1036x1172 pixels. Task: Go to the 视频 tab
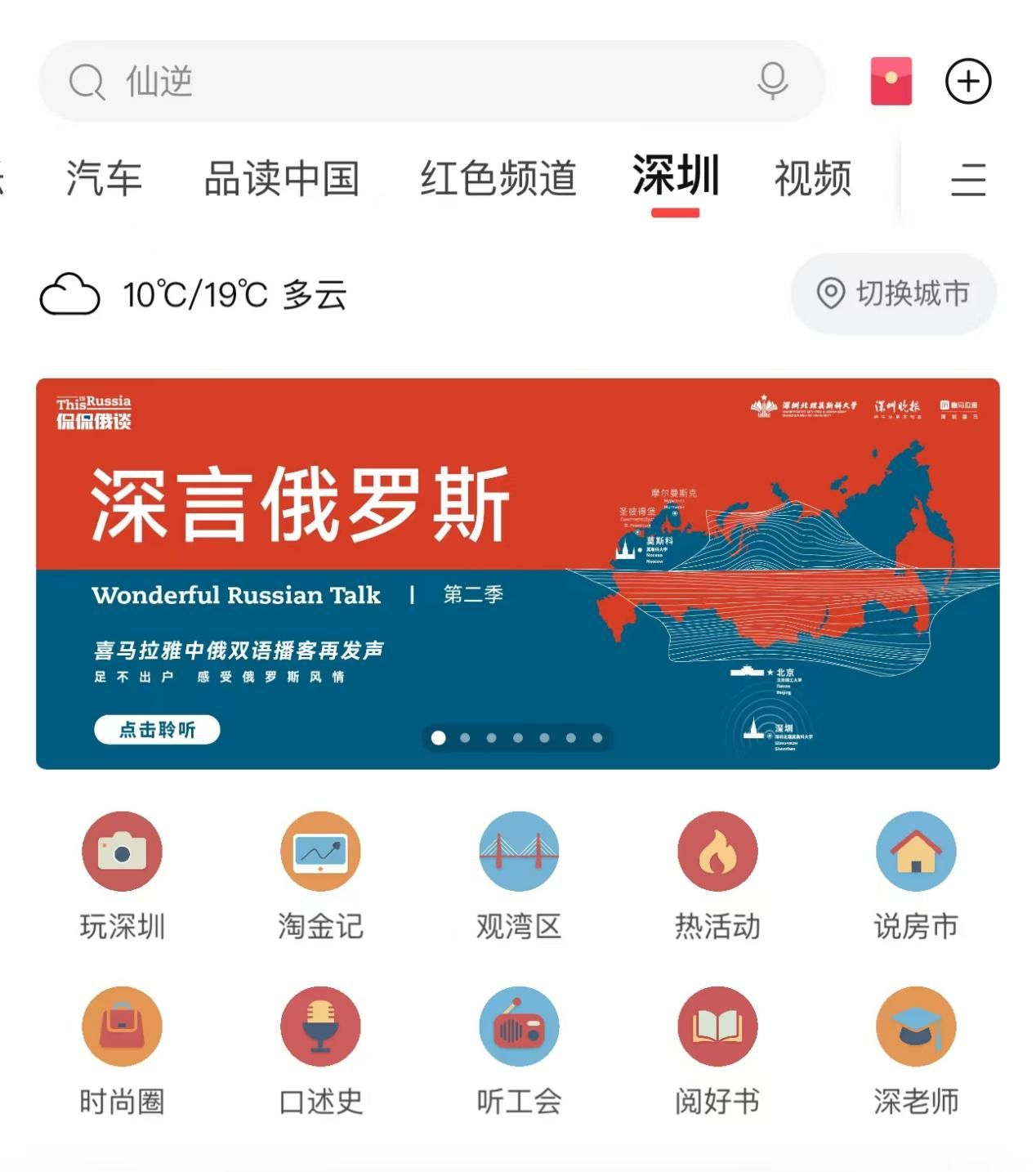click(x=813, y=178)
